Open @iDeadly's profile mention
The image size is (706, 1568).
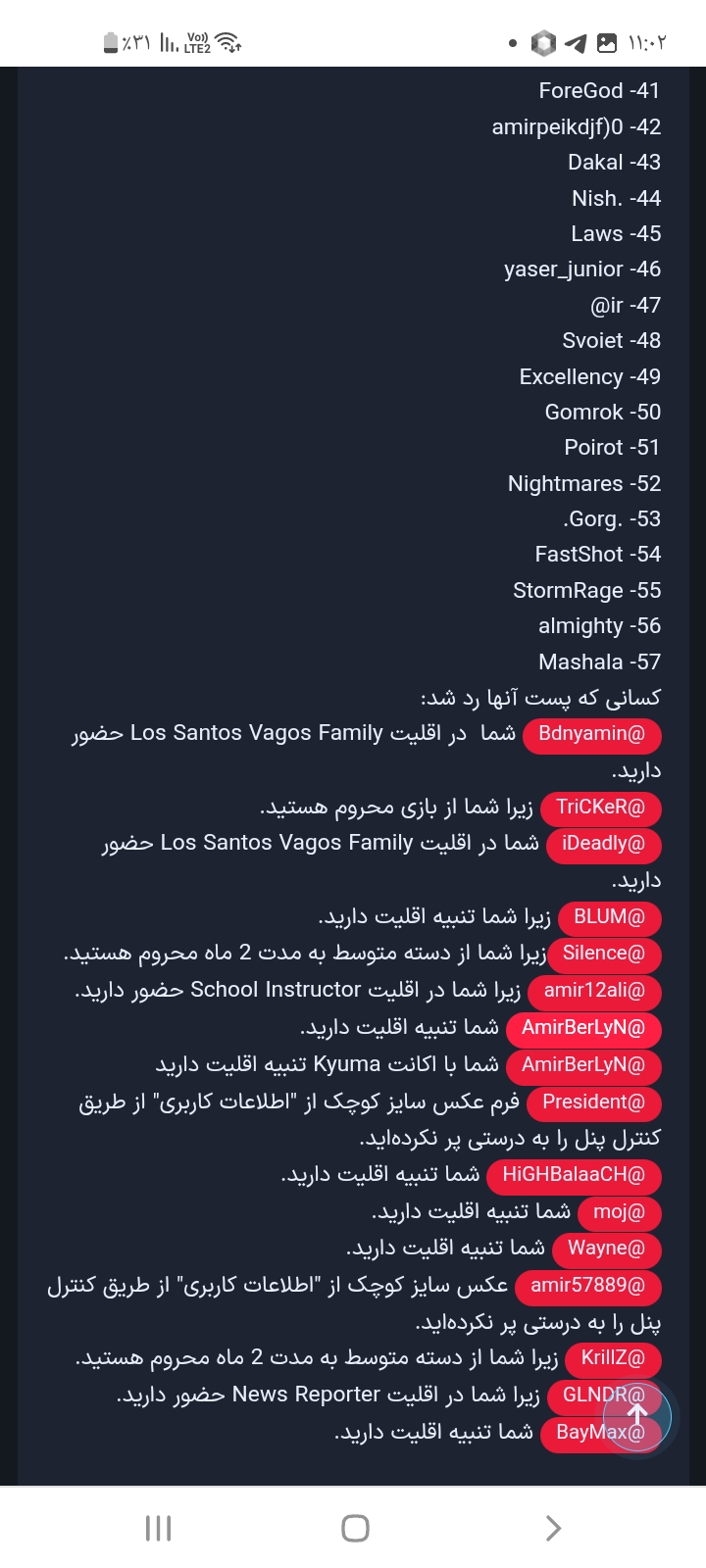point(604,845)
